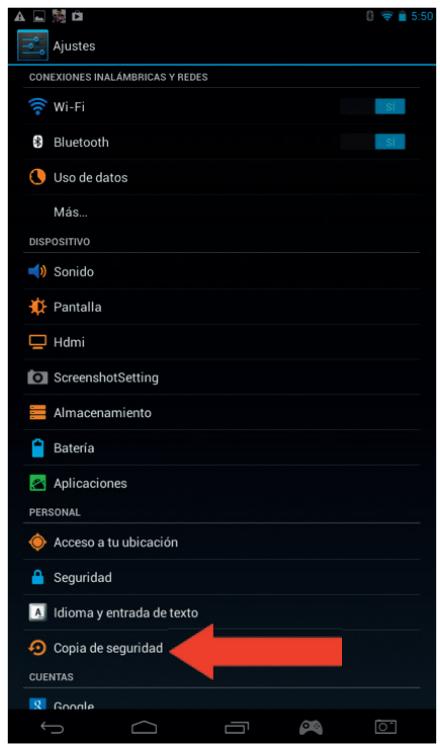440x748 pixels.
Task: Go to the home screen
Action: point(144,727)
